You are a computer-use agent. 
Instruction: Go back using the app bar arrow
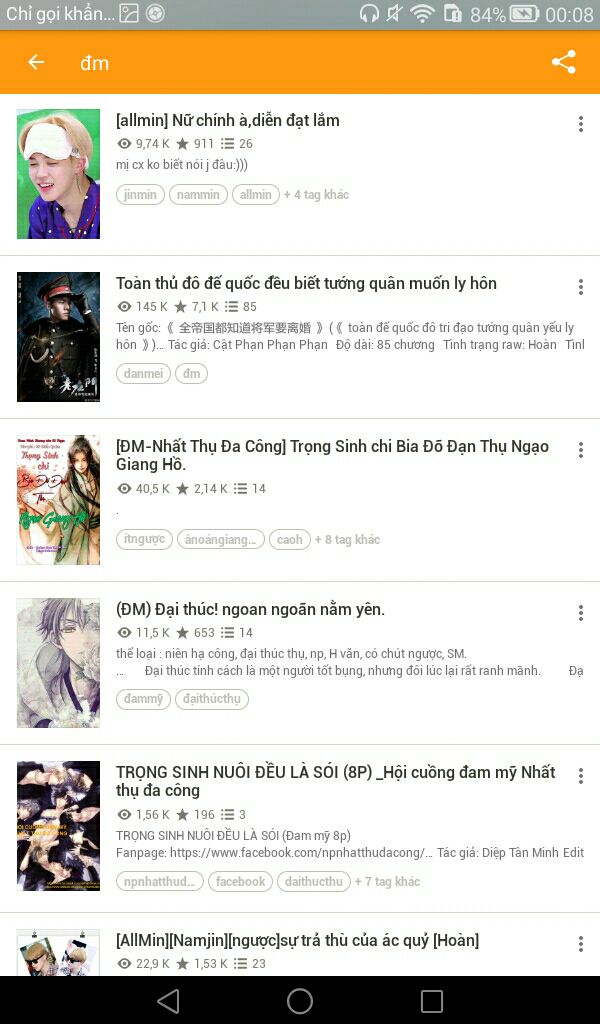[x=36, y=62]
